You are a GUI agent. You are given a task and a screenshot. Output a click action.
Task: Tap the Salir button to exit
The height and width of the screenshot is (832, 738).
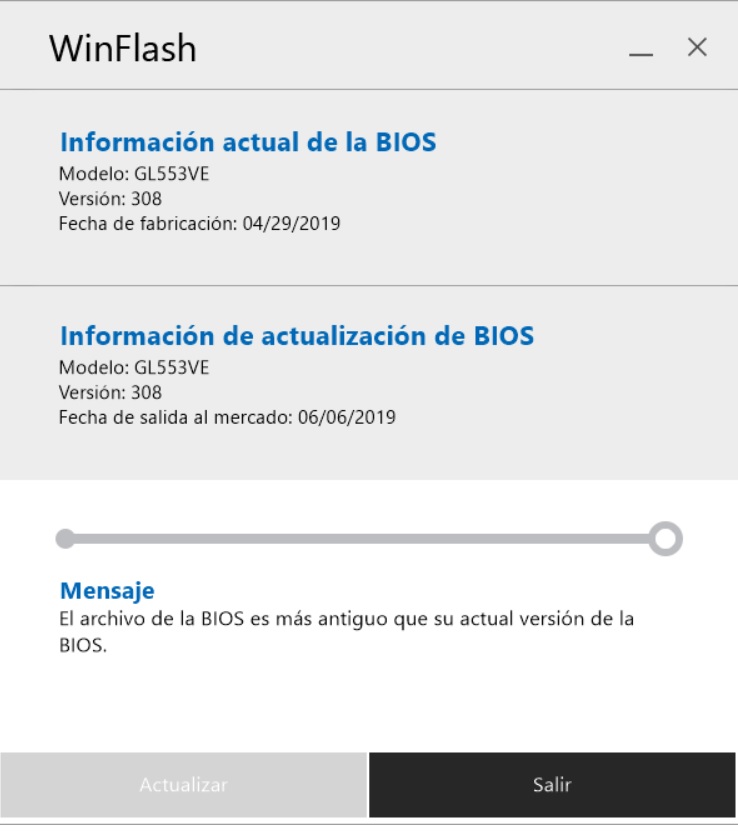(x=552, y=785)
